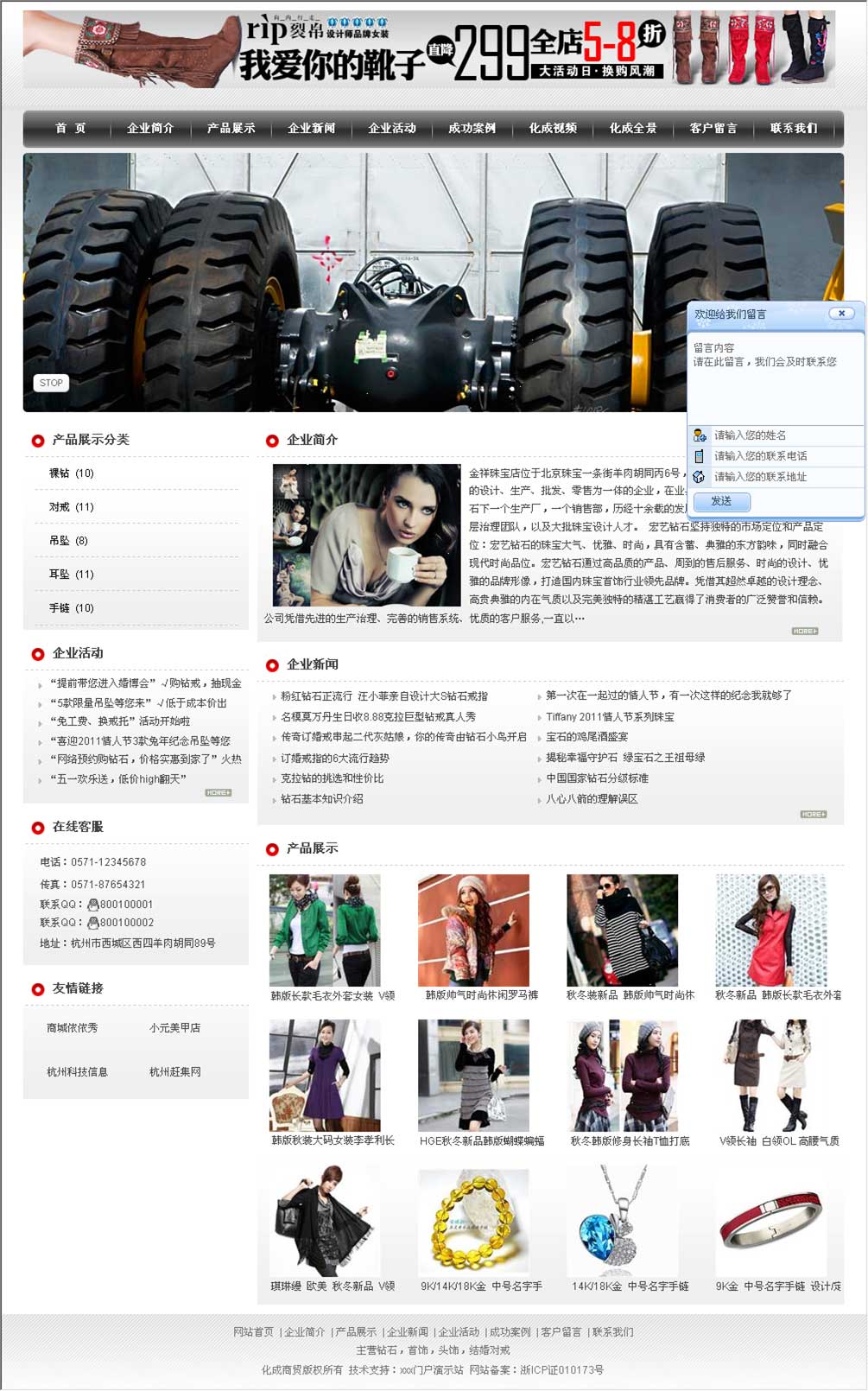Focus the 请输入您的姓名 field
868x1391 pixels.
coord(784,435)
